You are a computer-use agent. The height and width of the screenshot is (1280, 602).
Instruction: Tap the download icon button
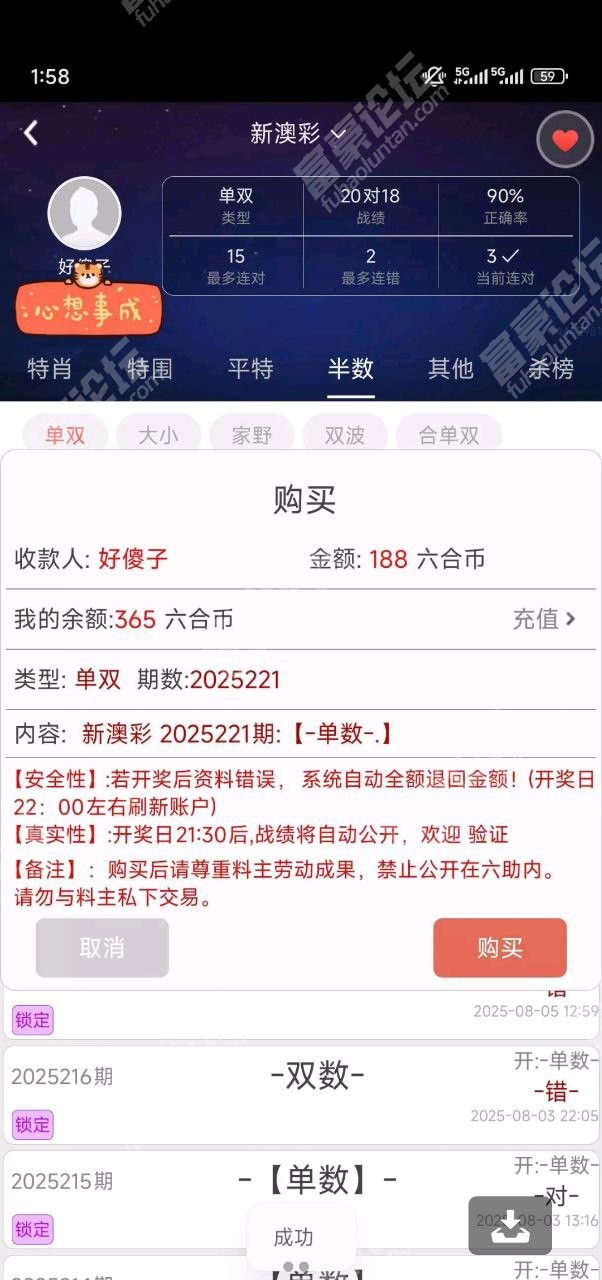click(x=510, y=1225)
